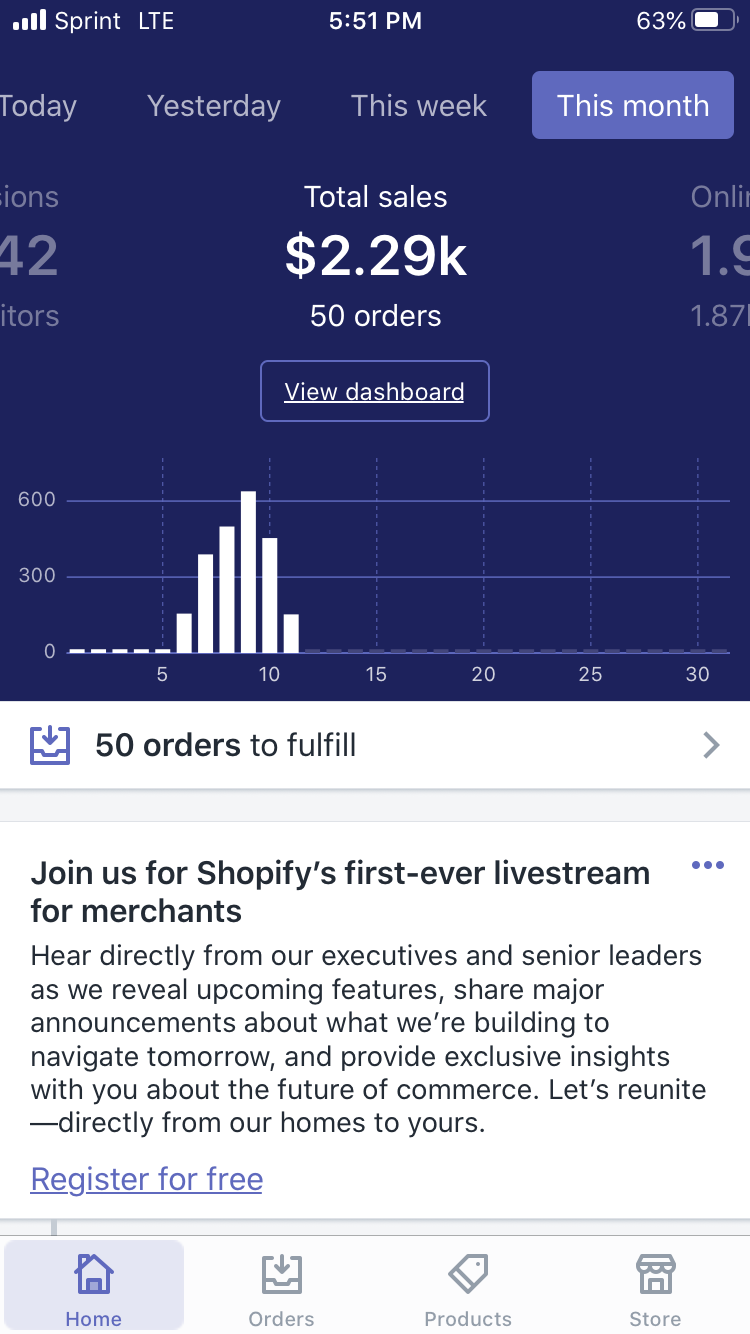Go to the Home tab

(x=94, y=1288)
